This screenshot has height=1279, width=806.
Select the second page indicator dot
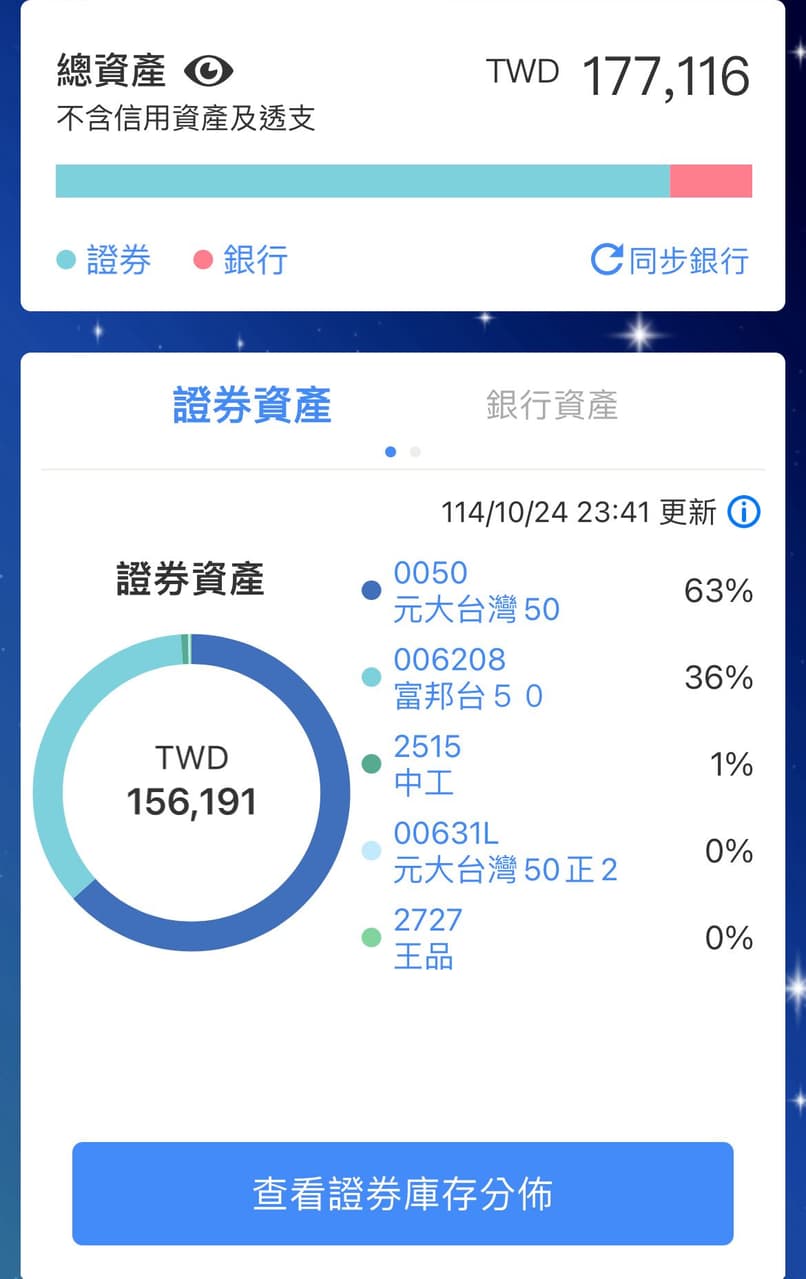[413, 452]
